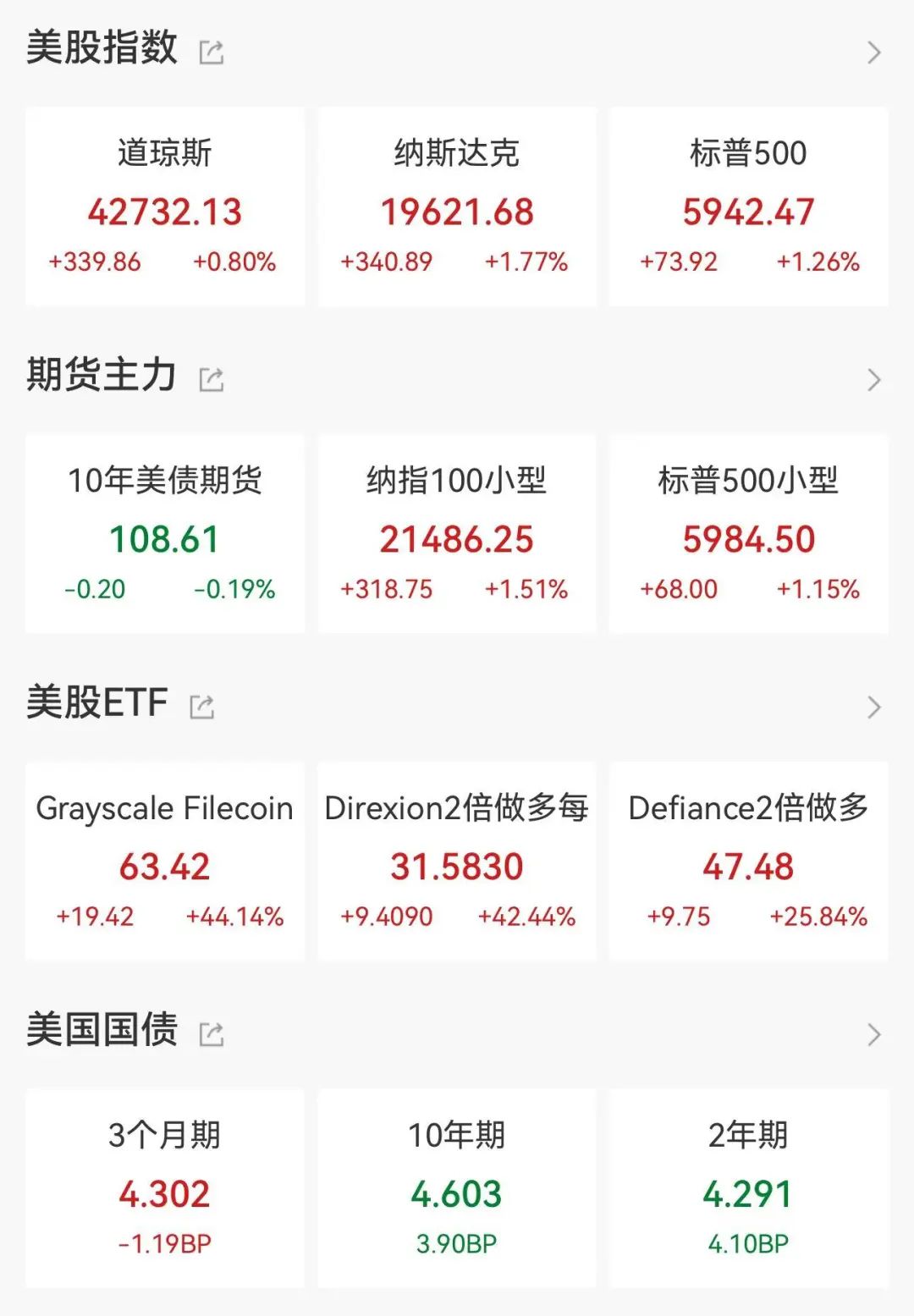
Task: Share the 美国国债 section
Action: (x=211, y=1033)
